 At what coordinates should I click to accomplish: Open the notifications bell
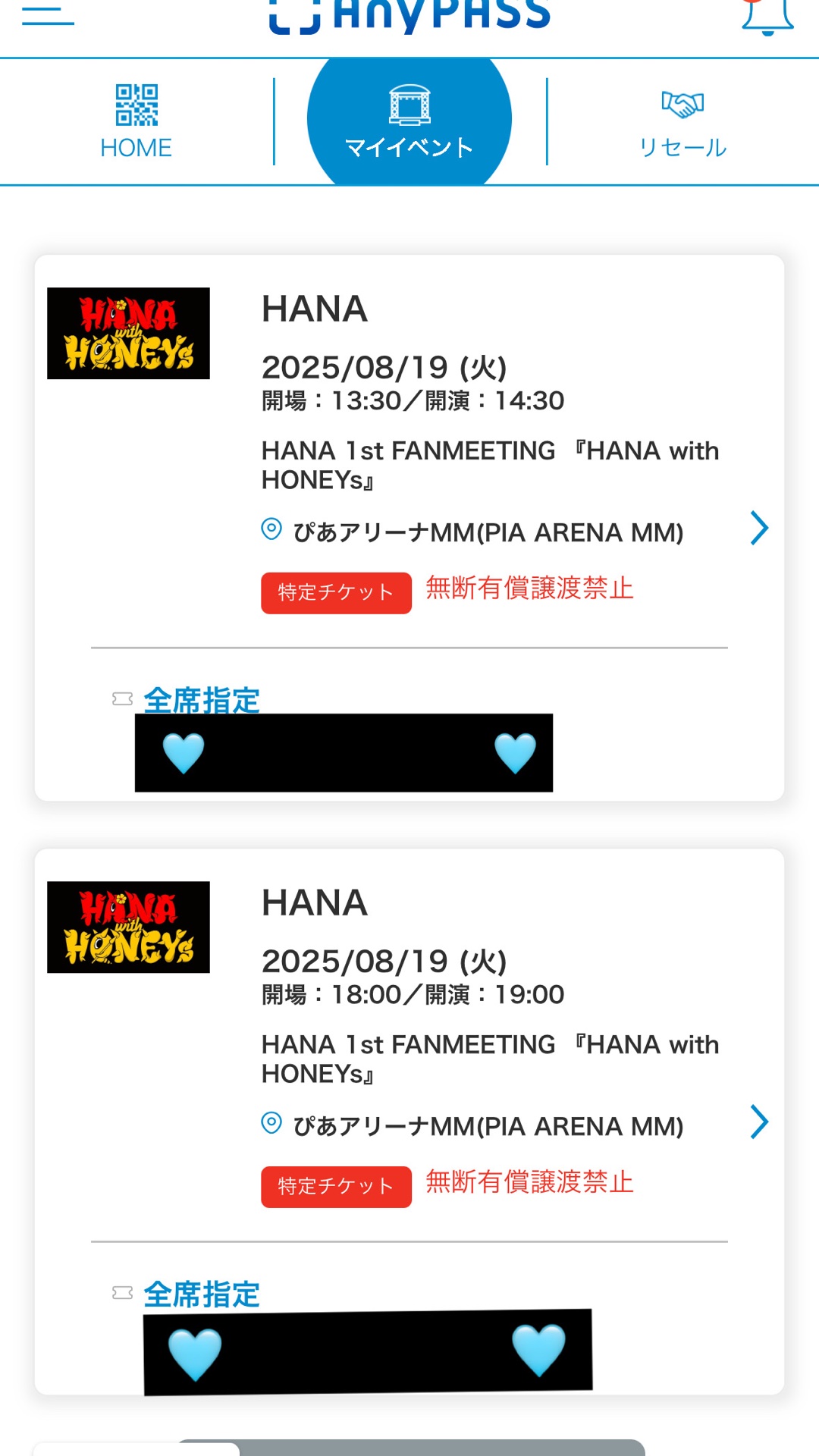click(767, 17)
